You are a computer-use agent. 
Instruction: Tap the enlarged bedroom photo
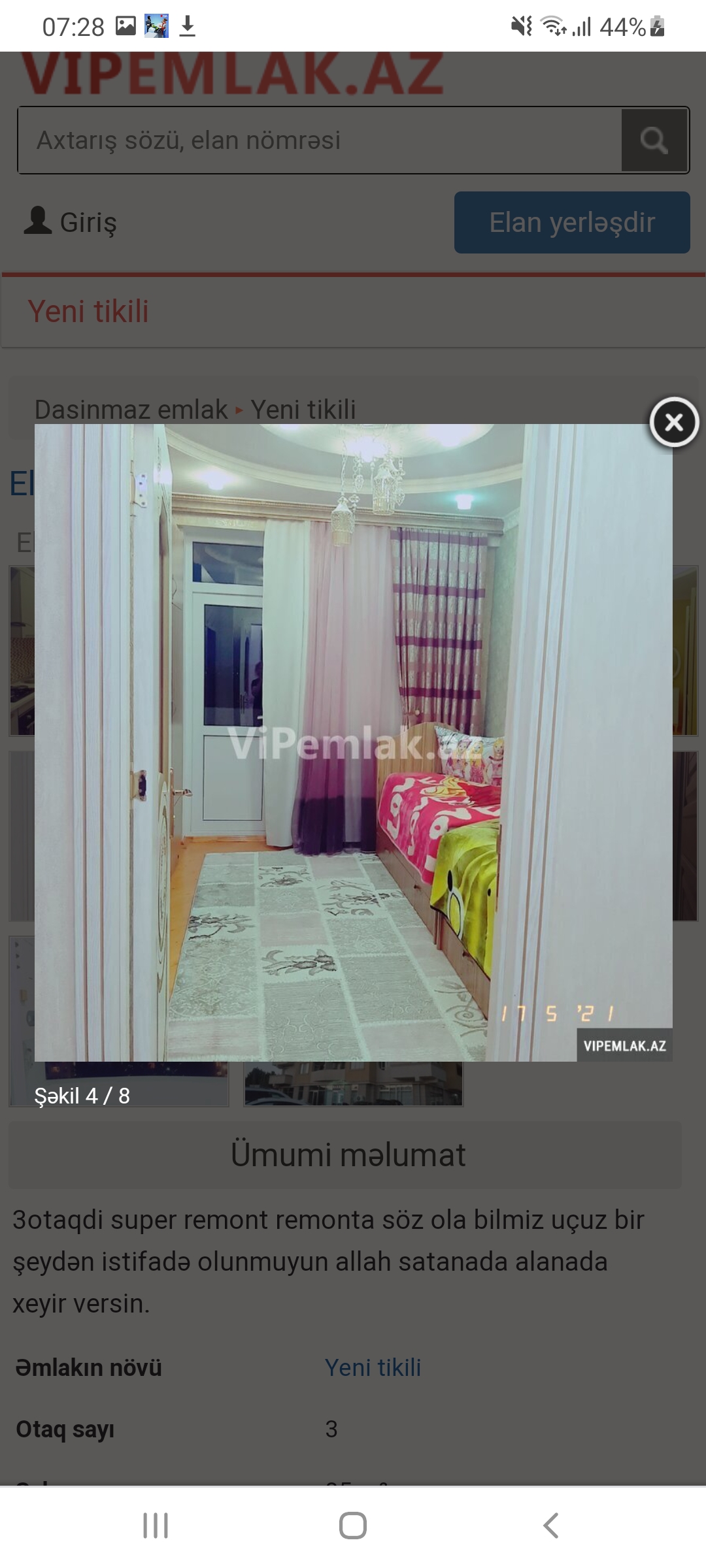point(353,743)
